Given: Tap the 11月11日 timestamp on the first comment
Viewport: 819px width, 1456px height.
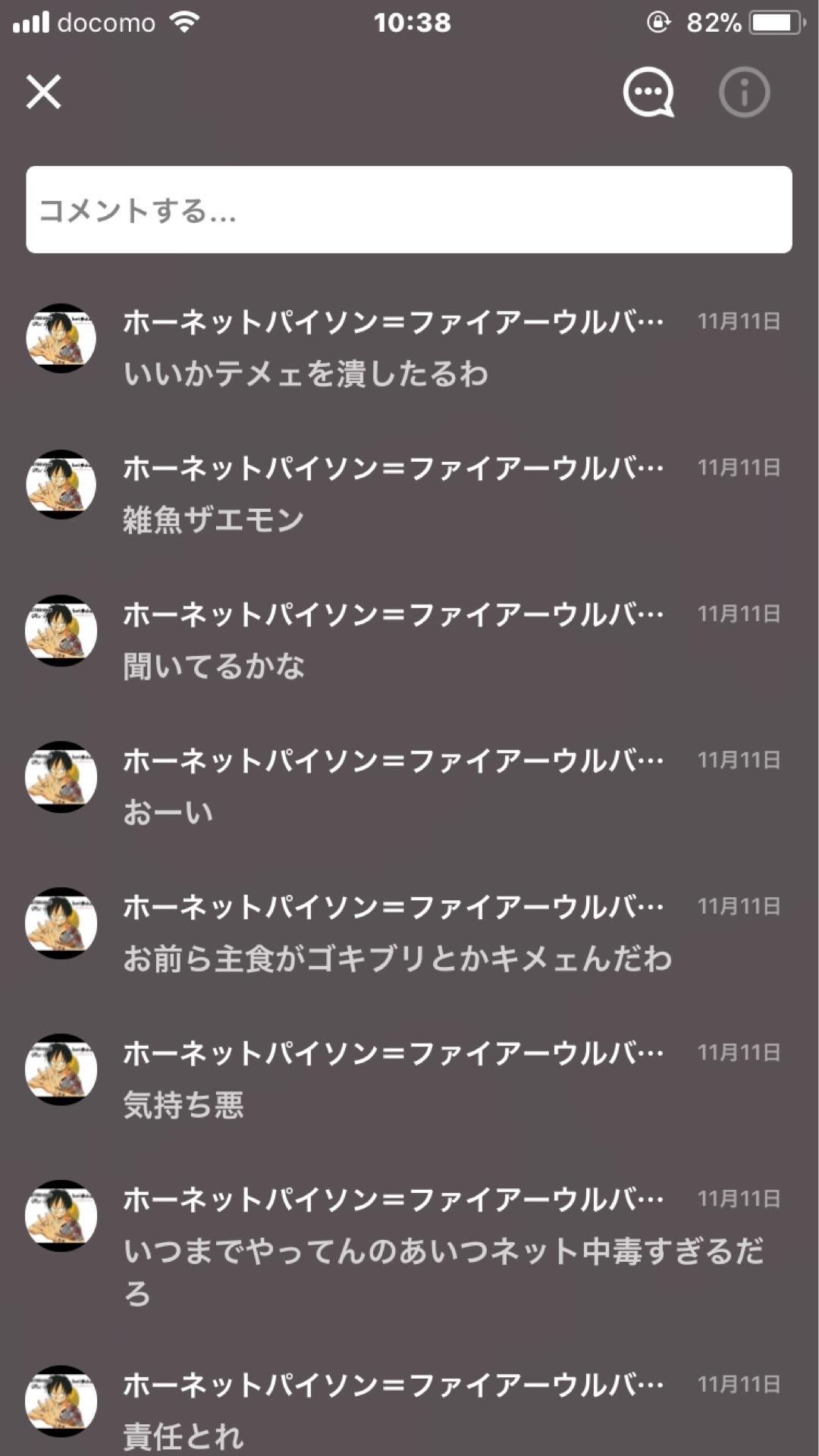Looking at the screenshot, I should click(739, 322).
